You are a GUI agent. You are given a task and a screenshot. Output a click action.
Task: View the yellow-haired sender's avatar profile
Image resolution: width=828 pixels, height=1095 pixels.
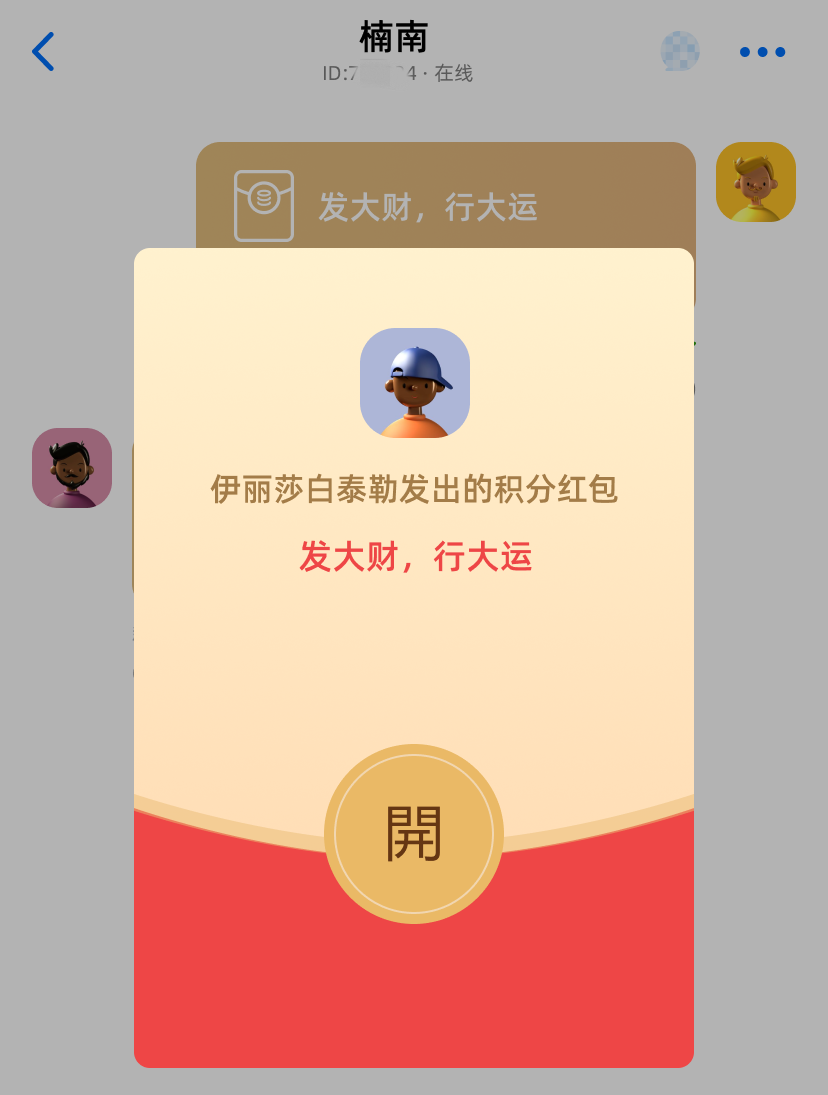(755, 182)
